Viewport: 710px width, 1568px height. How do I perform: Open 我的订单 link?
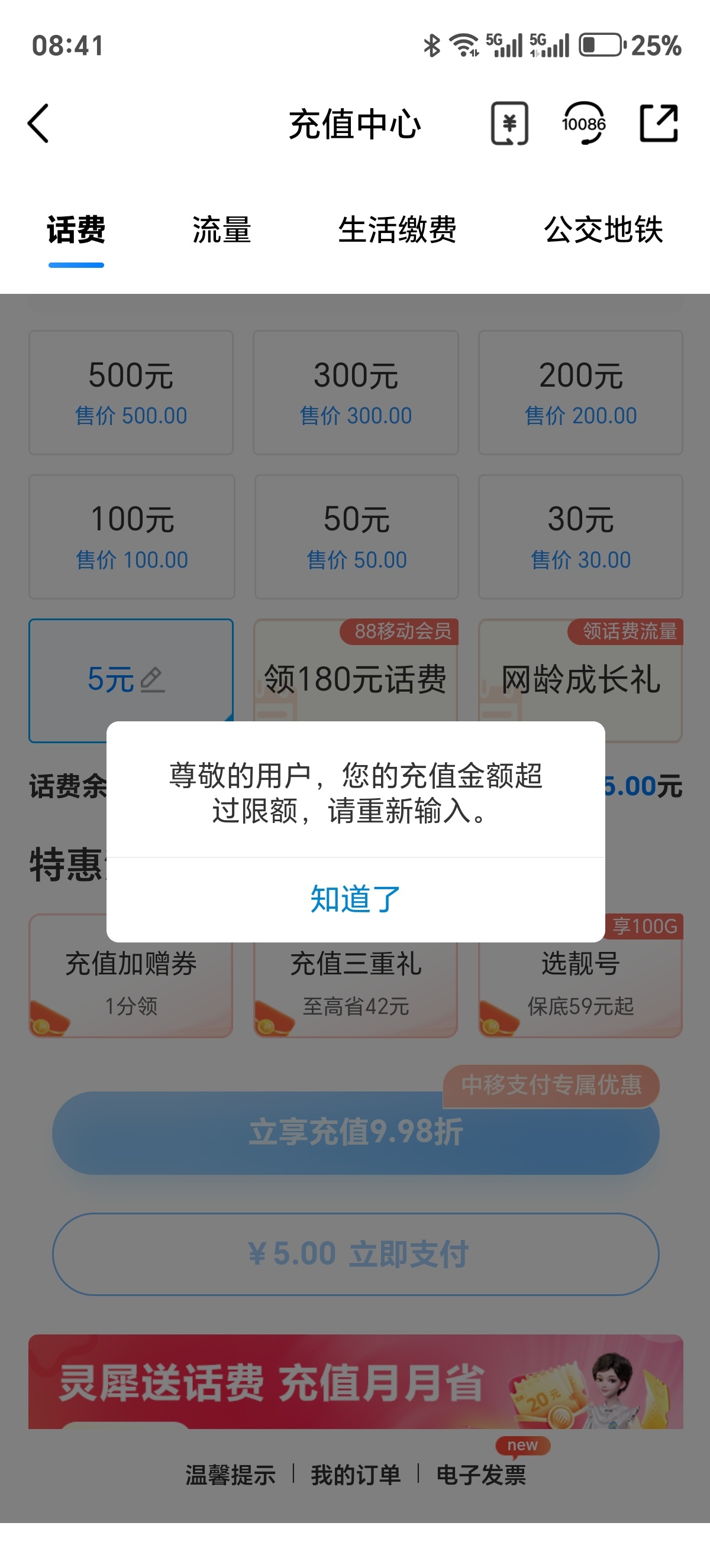(356, 1474)
